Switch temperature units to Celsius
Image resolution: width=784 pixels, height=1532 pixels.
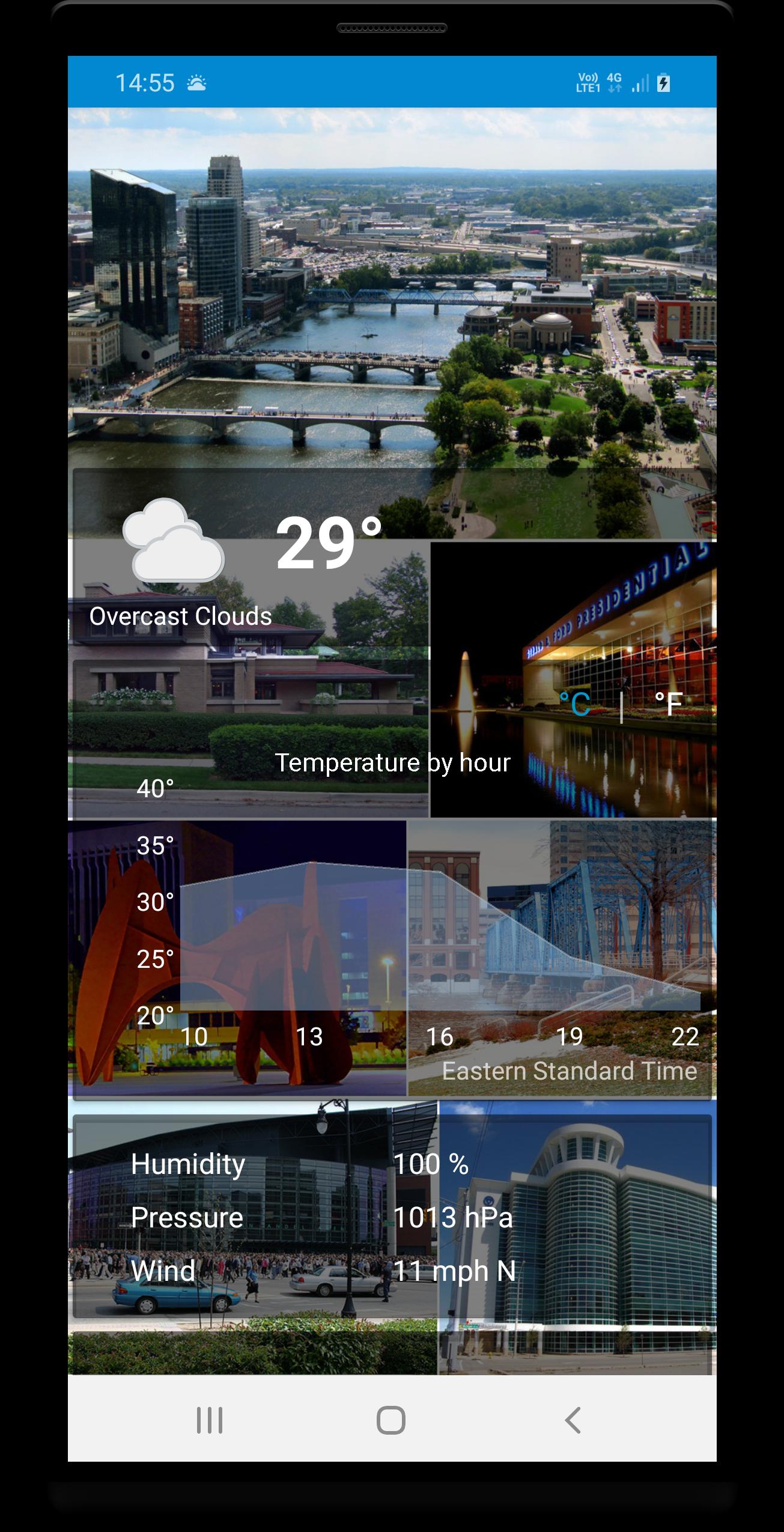575,702
